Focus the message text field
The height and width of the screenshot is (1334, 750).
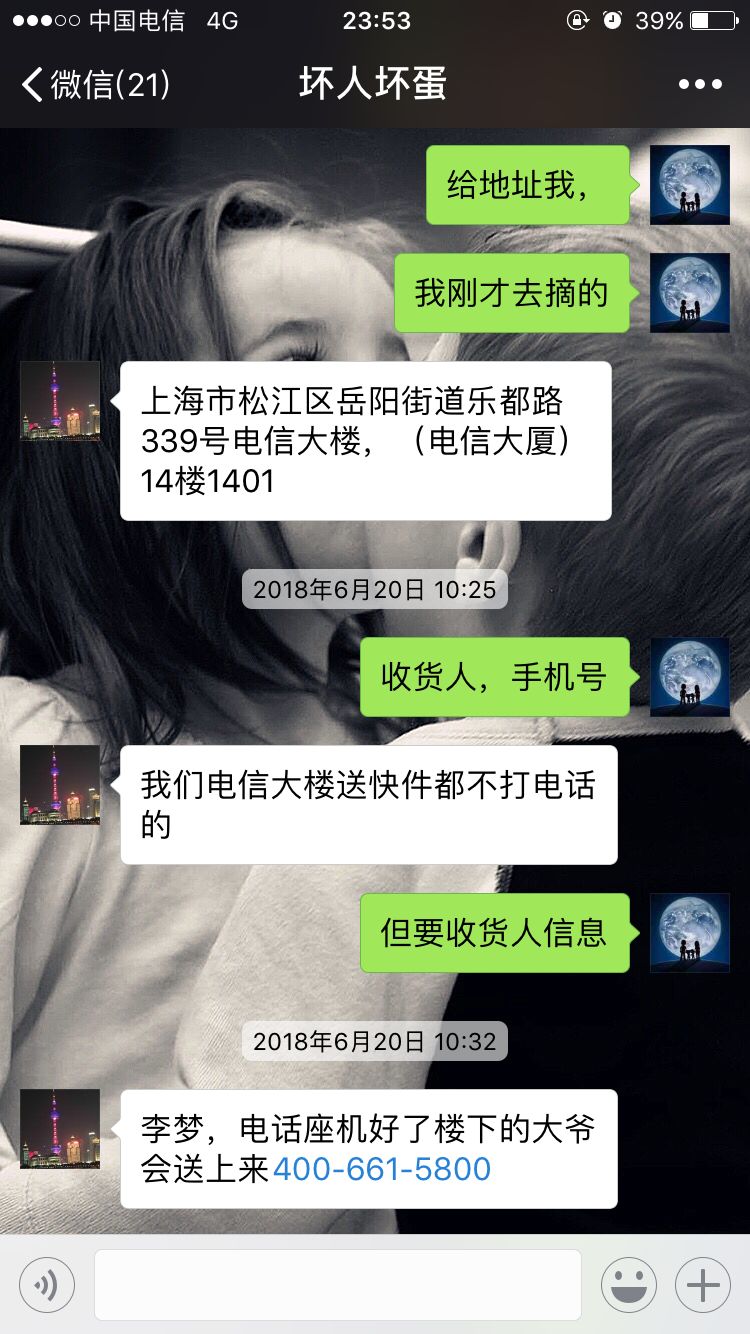pos(337,1284)
